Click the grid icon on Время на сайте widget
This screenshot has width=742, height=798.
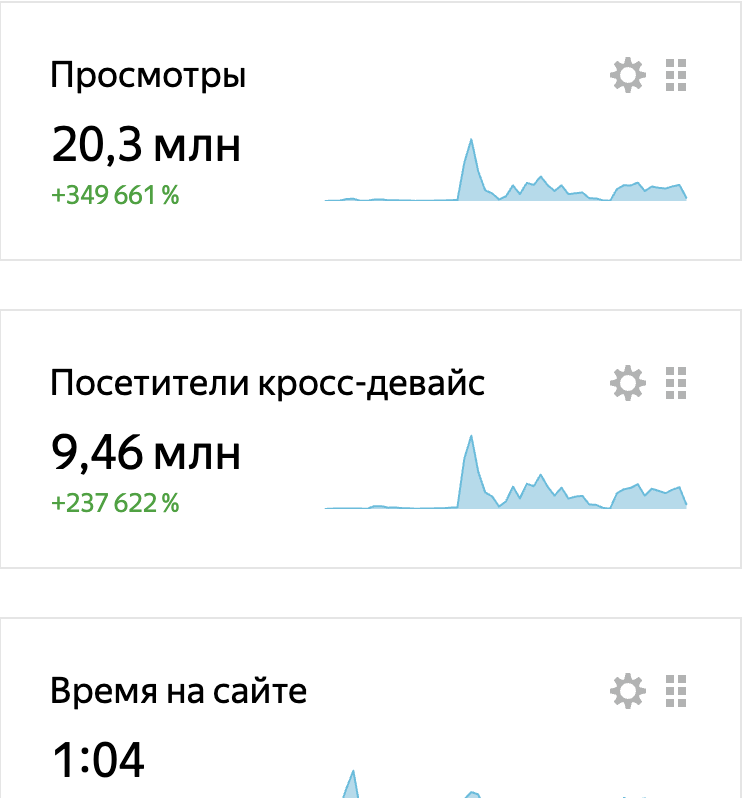coord(676,688)
